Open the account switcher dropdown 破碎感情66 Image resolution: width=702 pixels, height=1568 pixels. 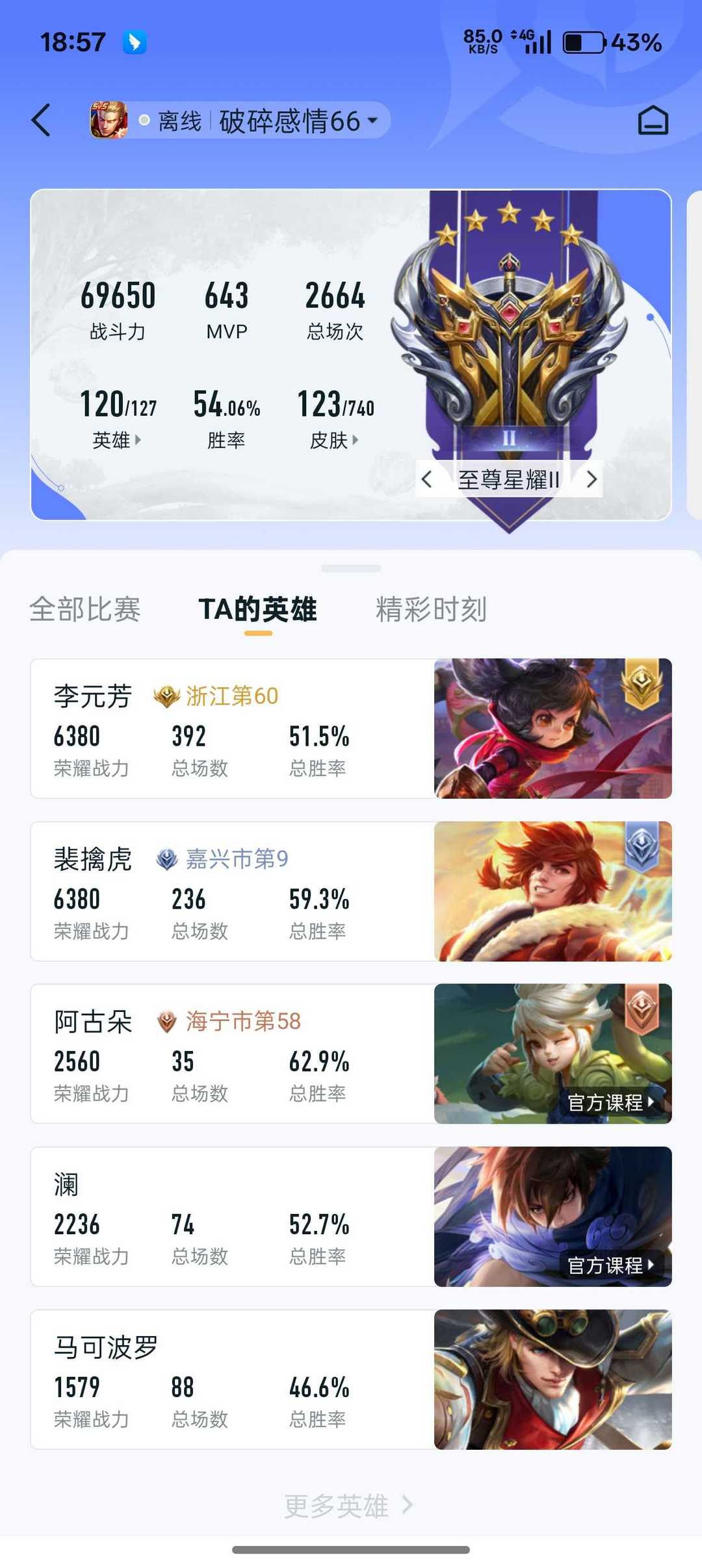(298, 121)
